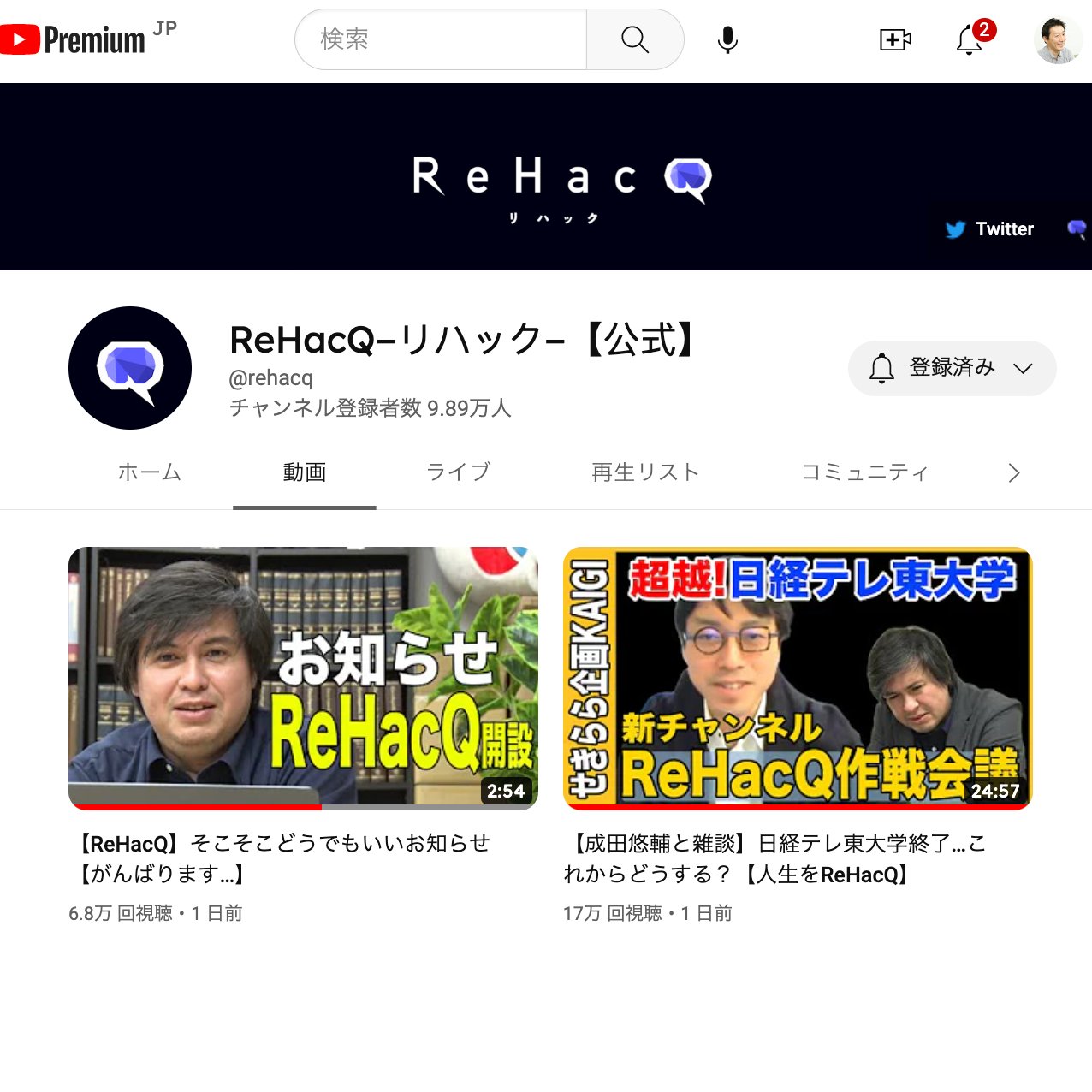Select the 動画 tab
1092x1092 pixels.
point(305,472)
